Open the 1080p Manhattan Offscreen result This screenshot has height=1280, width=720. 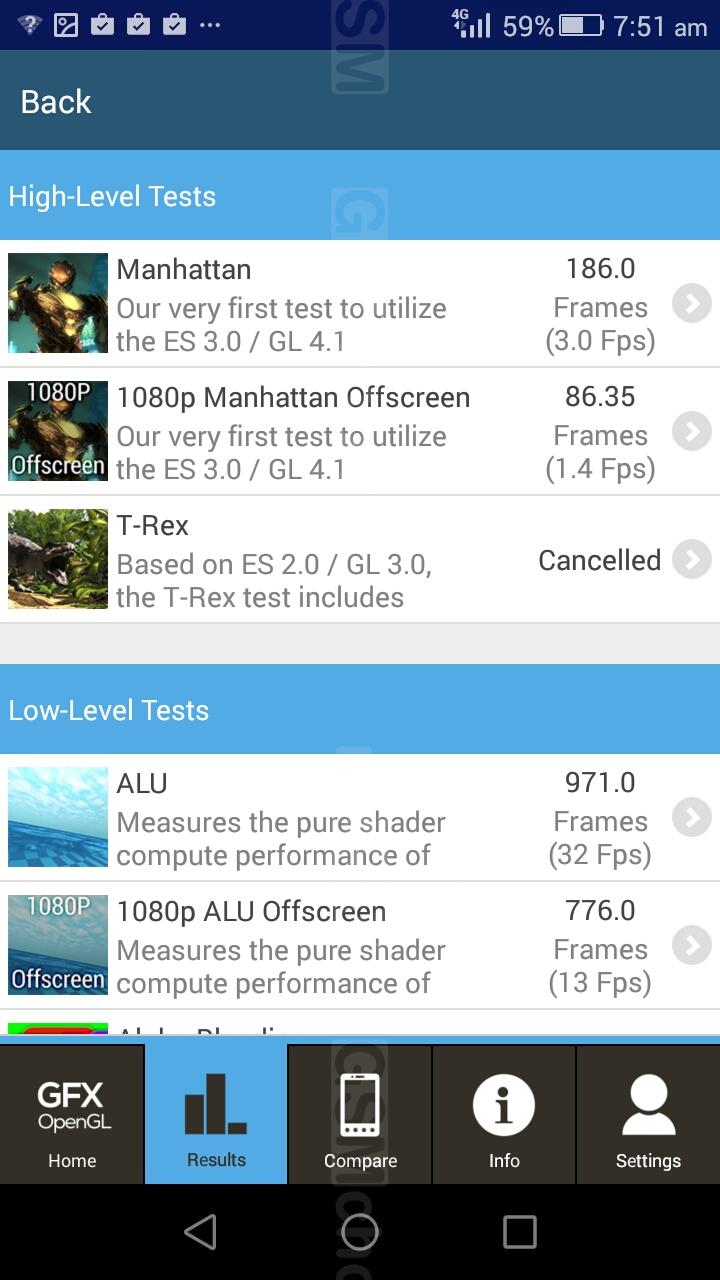pyautogui.click(x=360, y=432)
